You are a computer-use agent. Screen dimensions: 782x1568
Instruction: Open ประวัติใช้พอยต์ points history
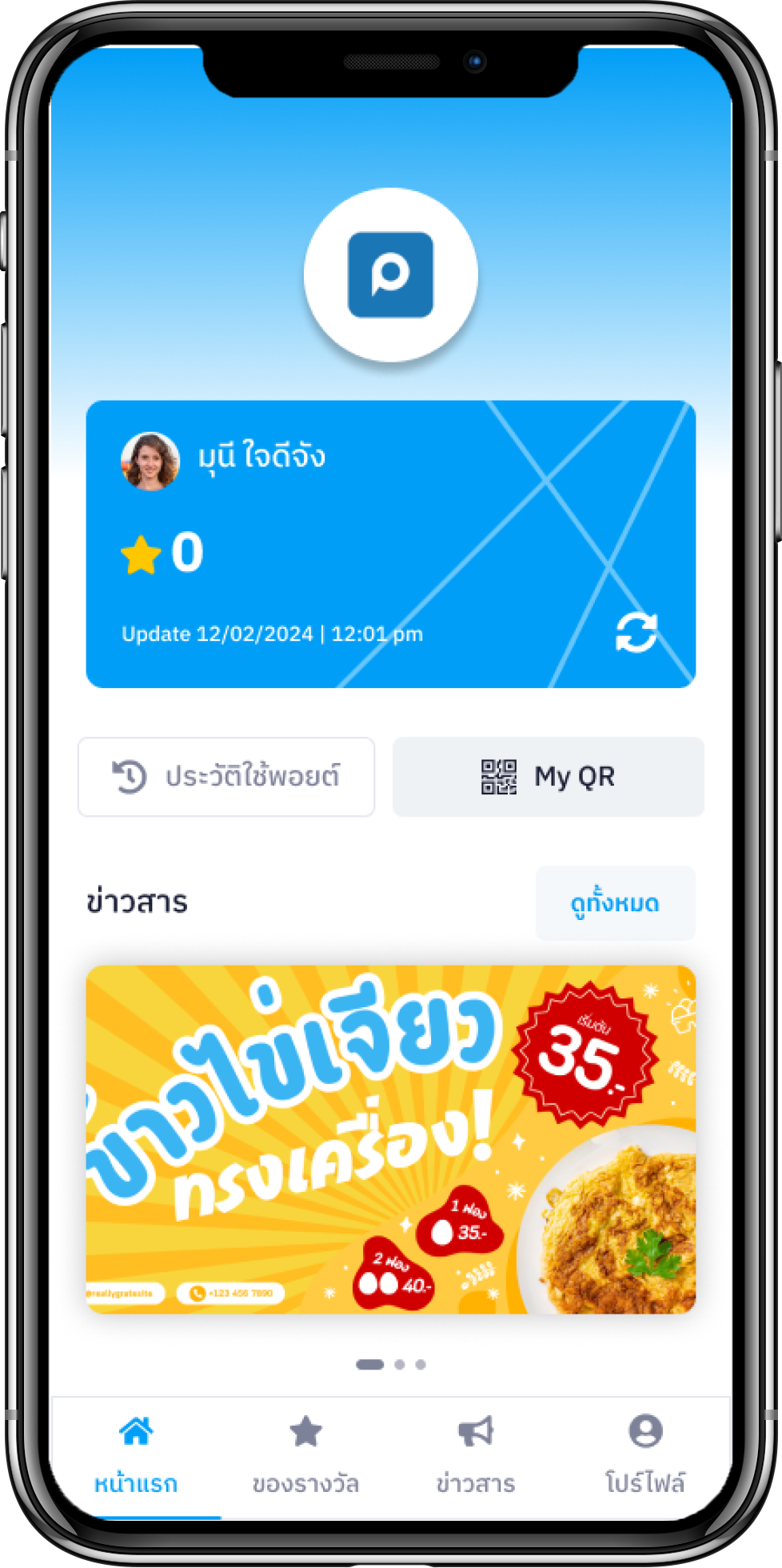[226, 777]
